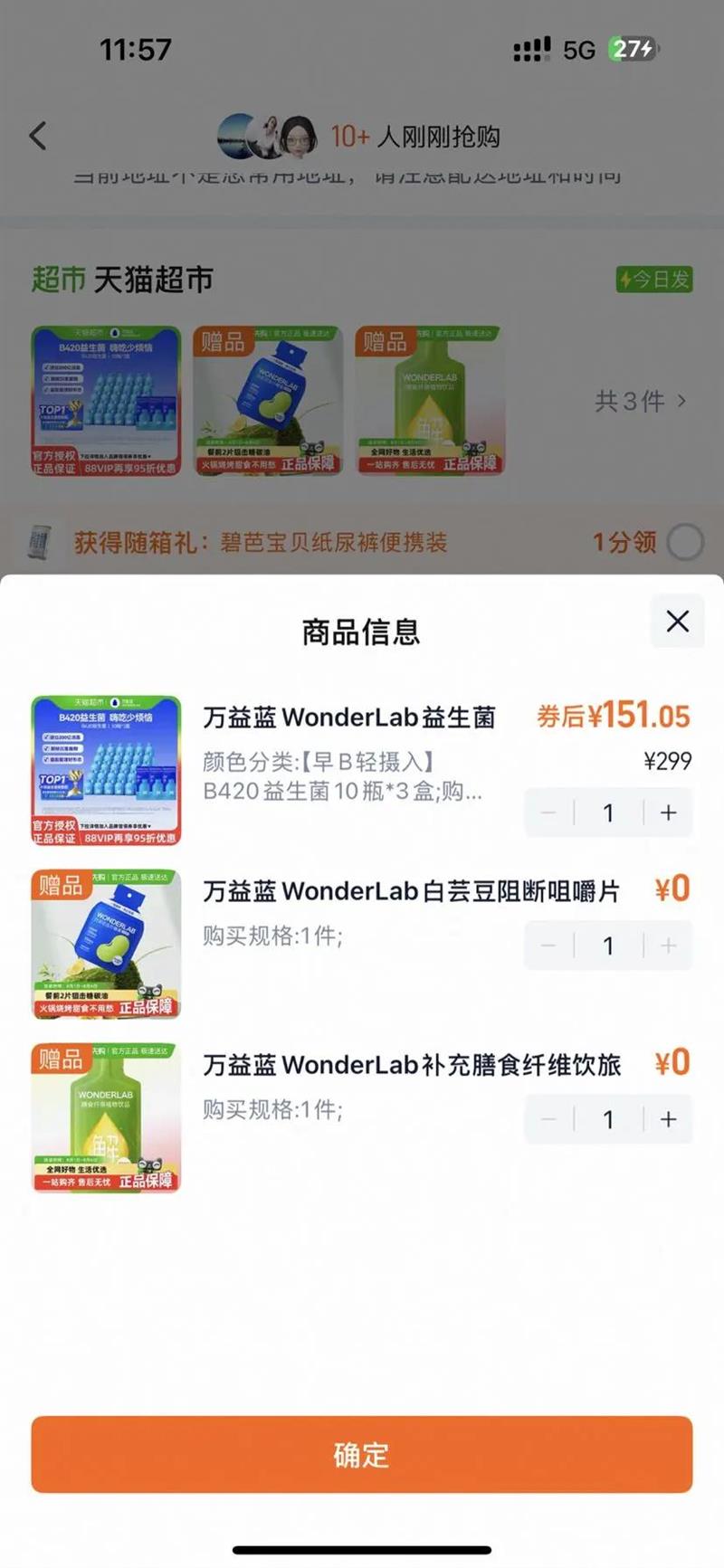The height and width of the screenshot is (1568, 724).
Task: Close the 商品信息 sheet
Action: click(x=677, y=622)
